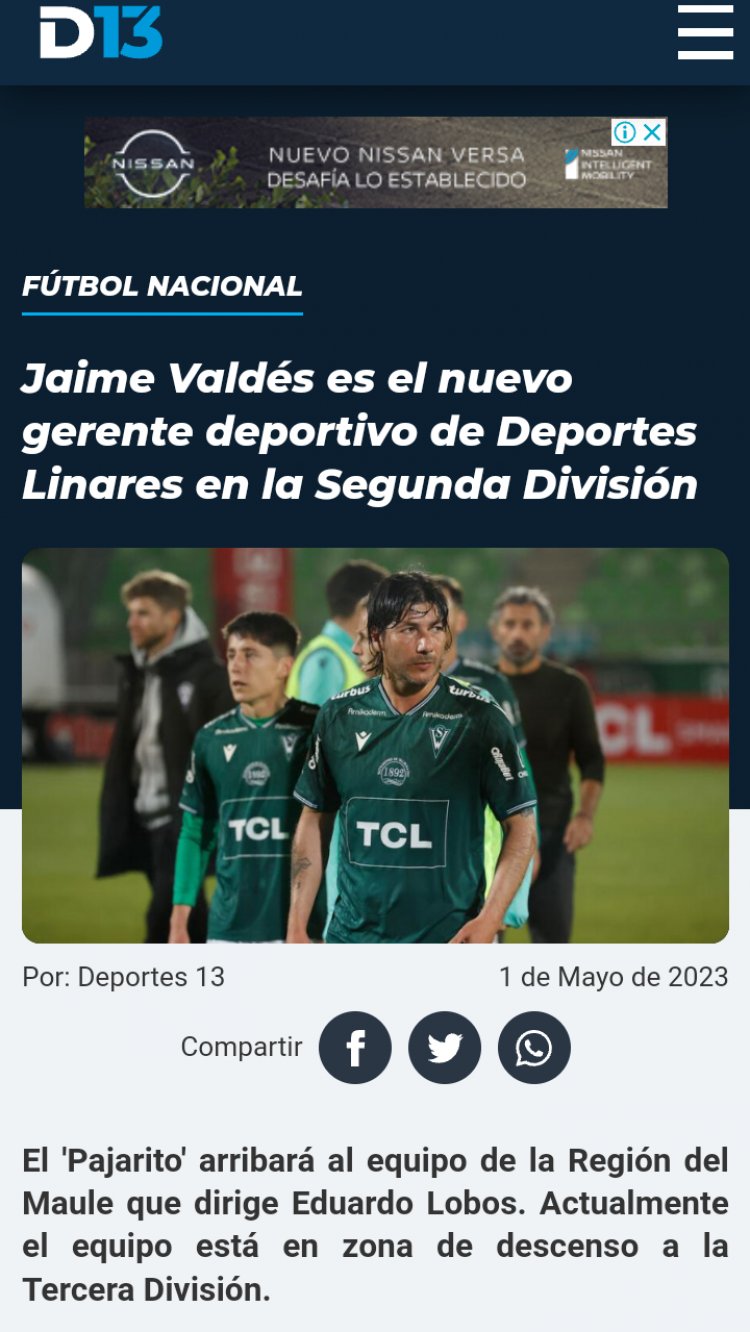Open the Fútbol Nacional section

[x=162, y=286]
